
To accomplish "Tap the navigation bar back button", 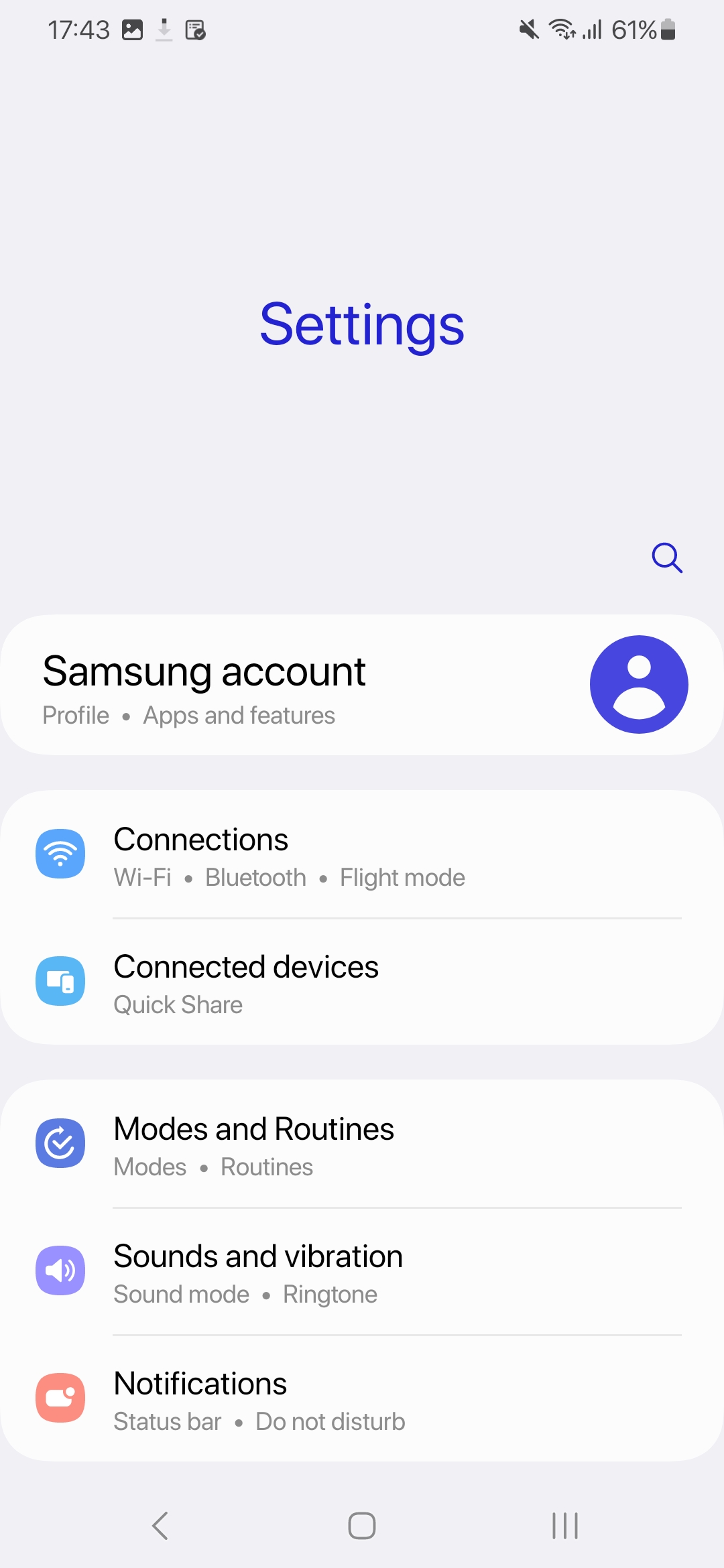I will pos(160,1526).
